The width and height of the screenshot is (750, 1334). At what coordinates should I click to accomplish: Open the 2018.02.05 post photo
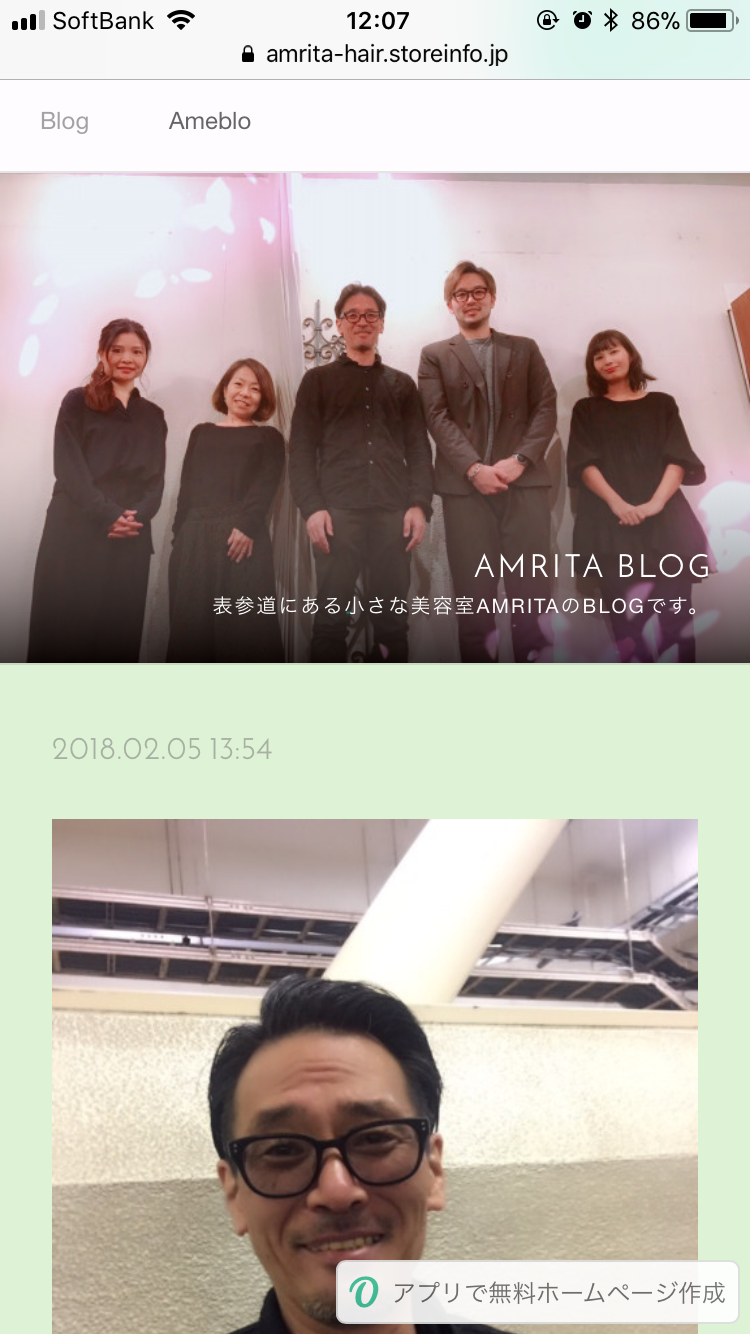[375, 1076]
